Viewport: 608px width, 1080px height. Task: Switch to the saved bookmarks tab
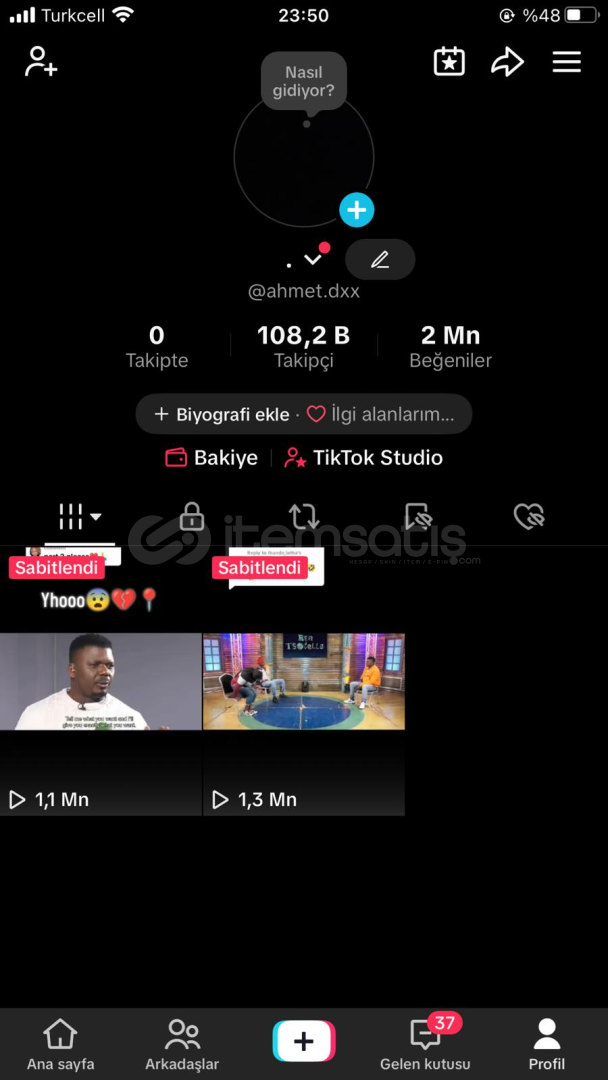(x=417, y=516)
